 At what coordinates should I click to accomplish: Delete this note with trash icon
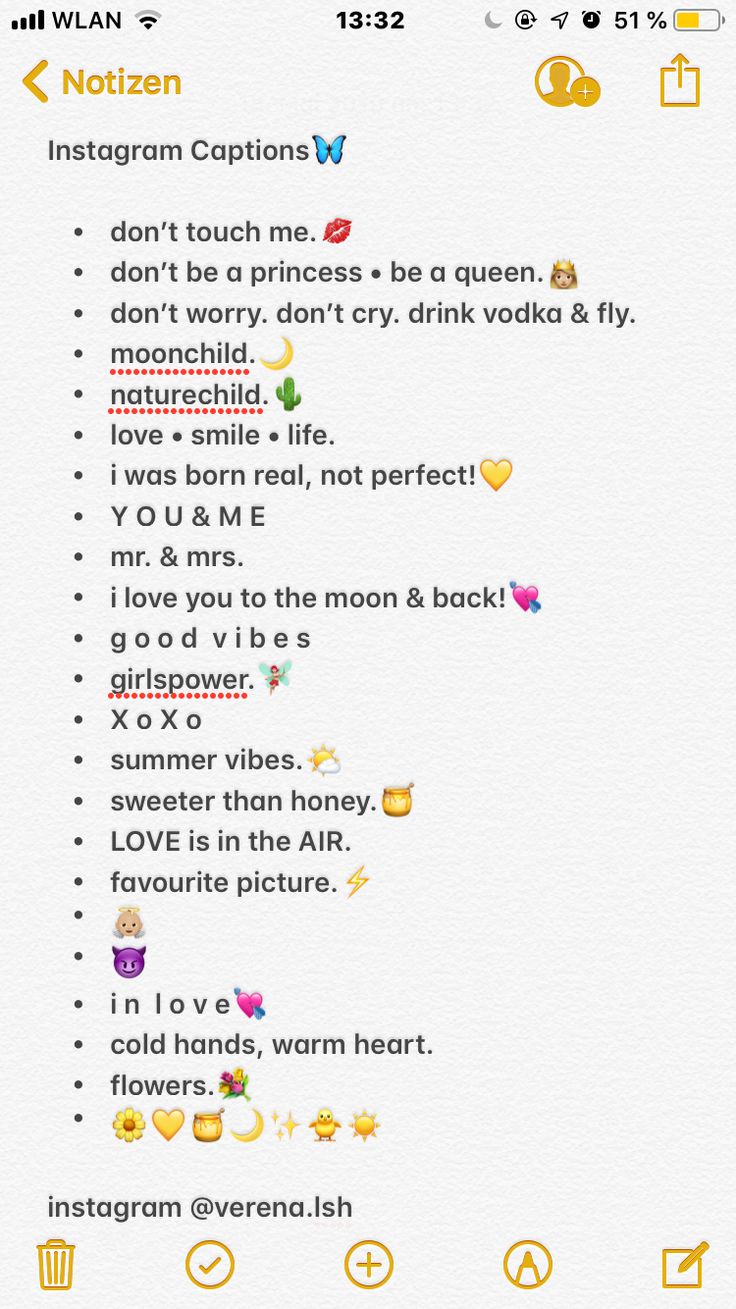click(x=56, y=1265)
